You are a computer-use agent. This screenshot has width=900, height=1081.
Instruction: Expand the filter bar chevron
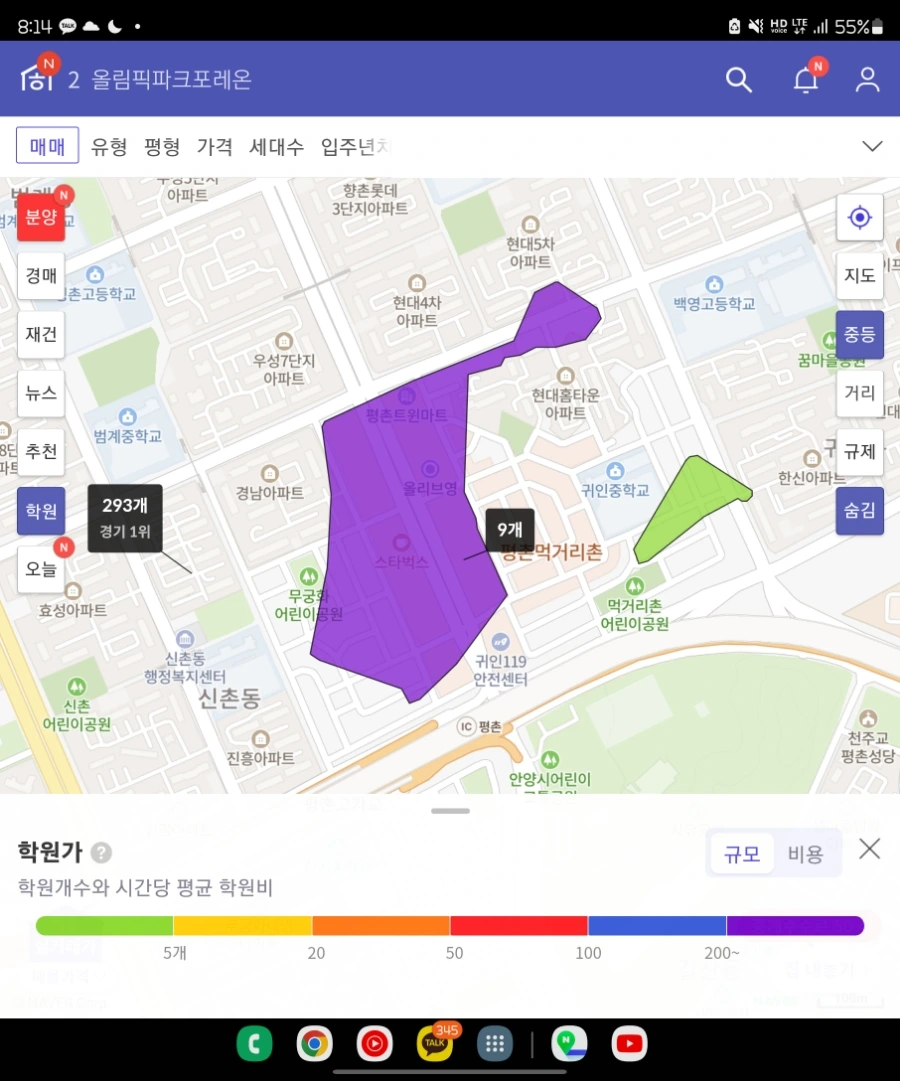[x=871, y=145]
